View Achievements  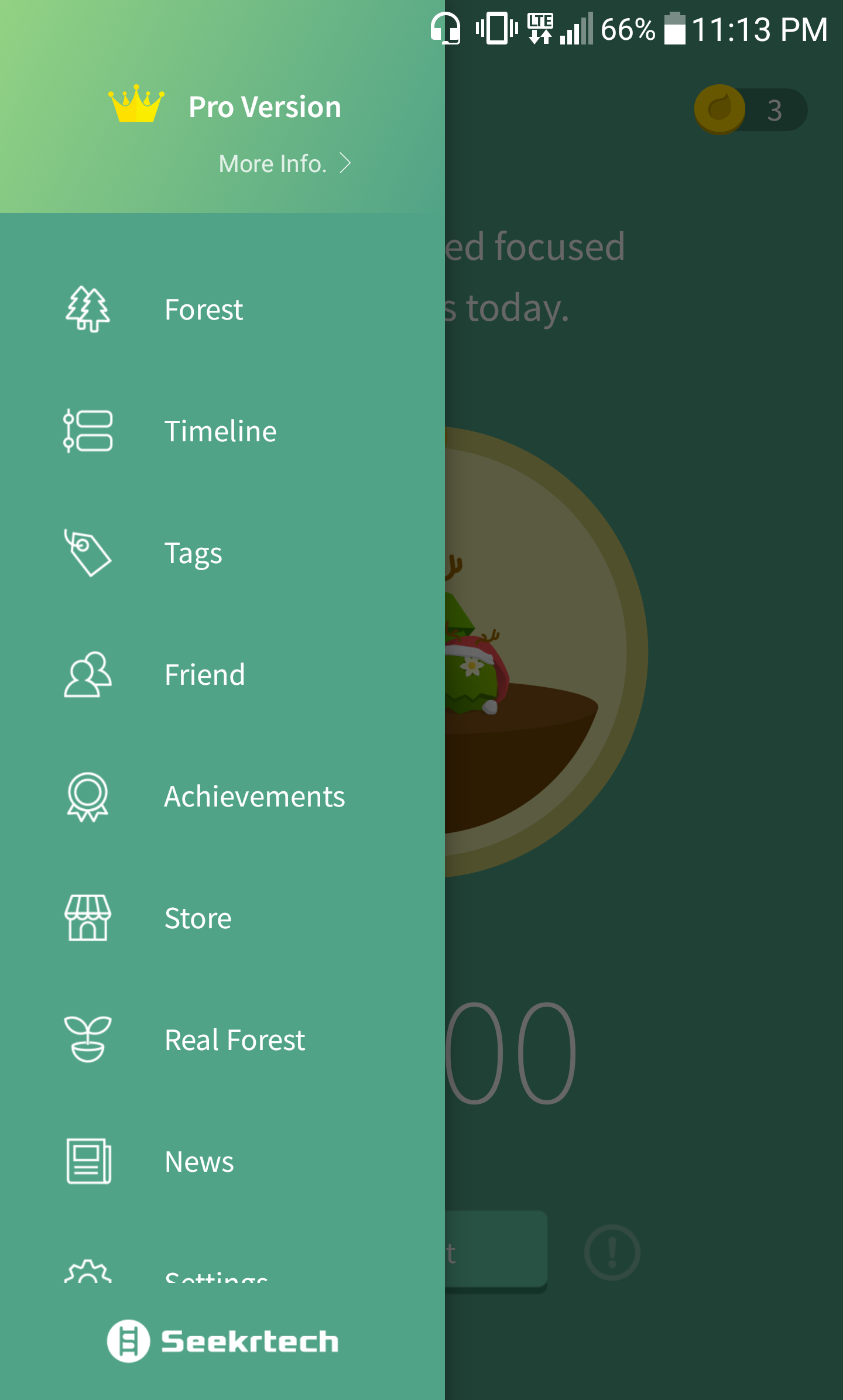pyautogui.click(x=254, y=797)
